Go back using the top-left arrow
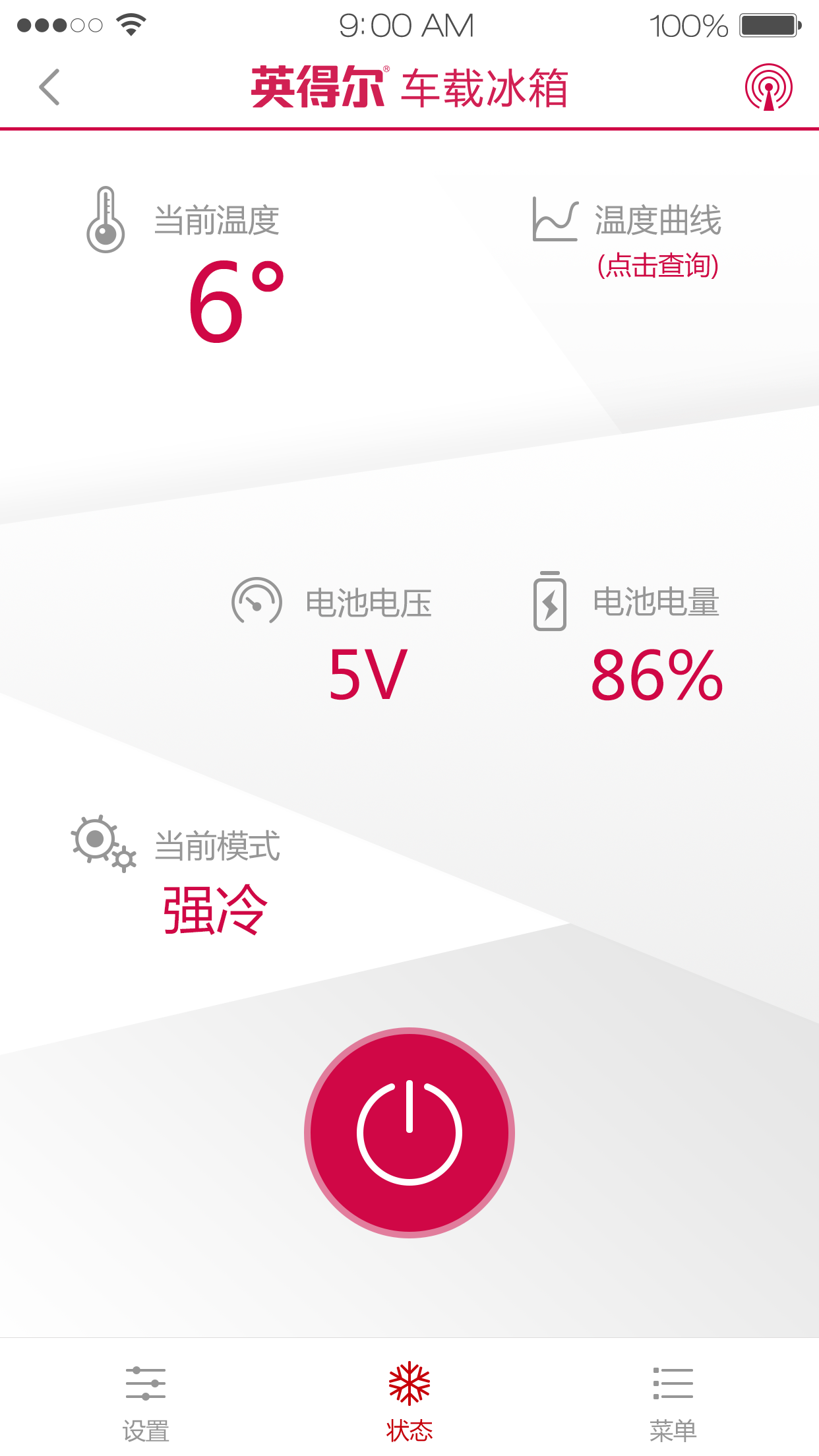The image size is (819, 1456). pos(49,87)
